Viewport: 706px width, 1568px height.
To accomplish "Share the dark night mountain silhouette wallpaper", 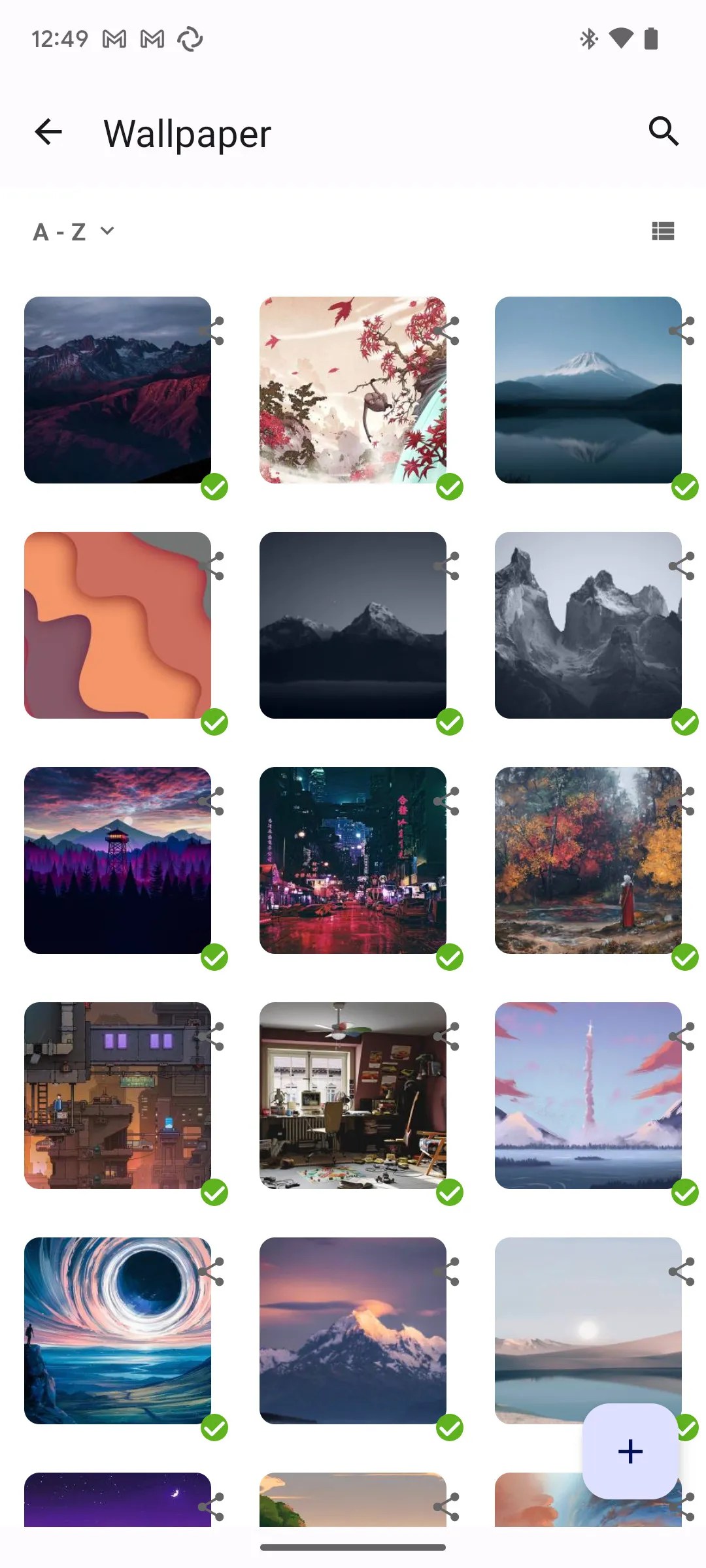I will pos(447,566).
